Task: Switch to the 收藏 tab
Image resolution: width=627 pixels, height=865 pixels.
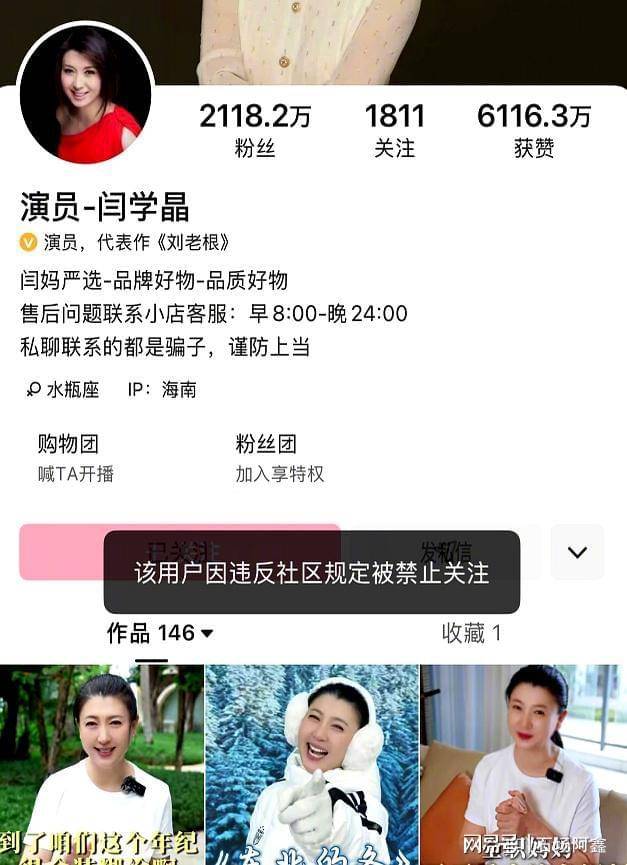Action: click(471, 633)
